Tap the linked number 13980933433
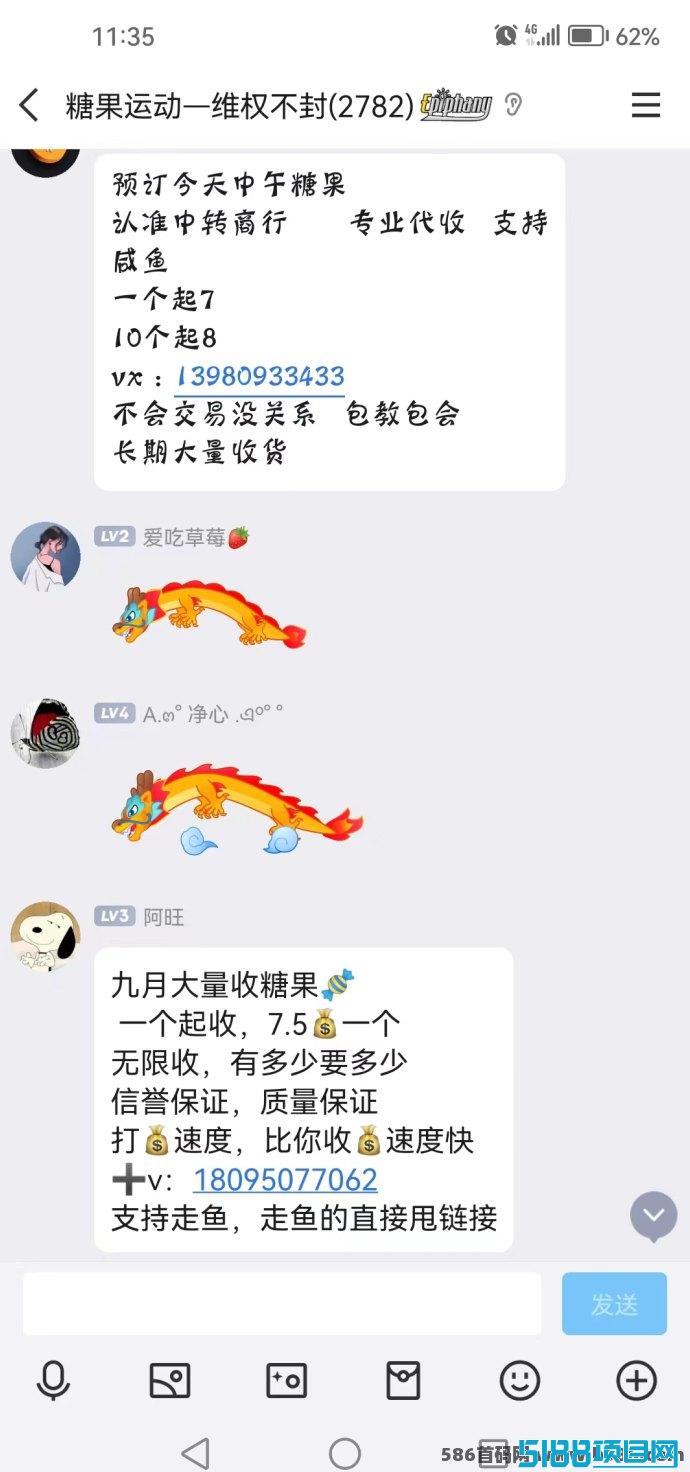Viewport: 690px width, 1472px height. pyautogui.click(x=260, y=376)
